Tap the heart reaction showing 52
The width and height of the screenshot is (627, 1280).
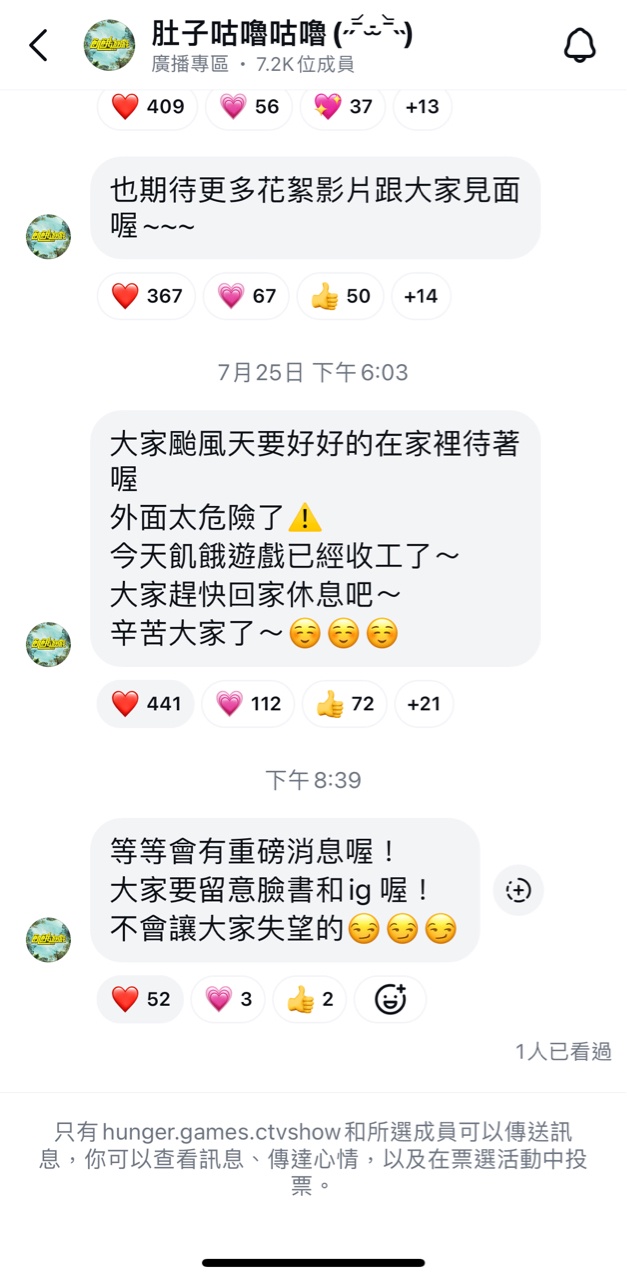[x=140, y=999]
